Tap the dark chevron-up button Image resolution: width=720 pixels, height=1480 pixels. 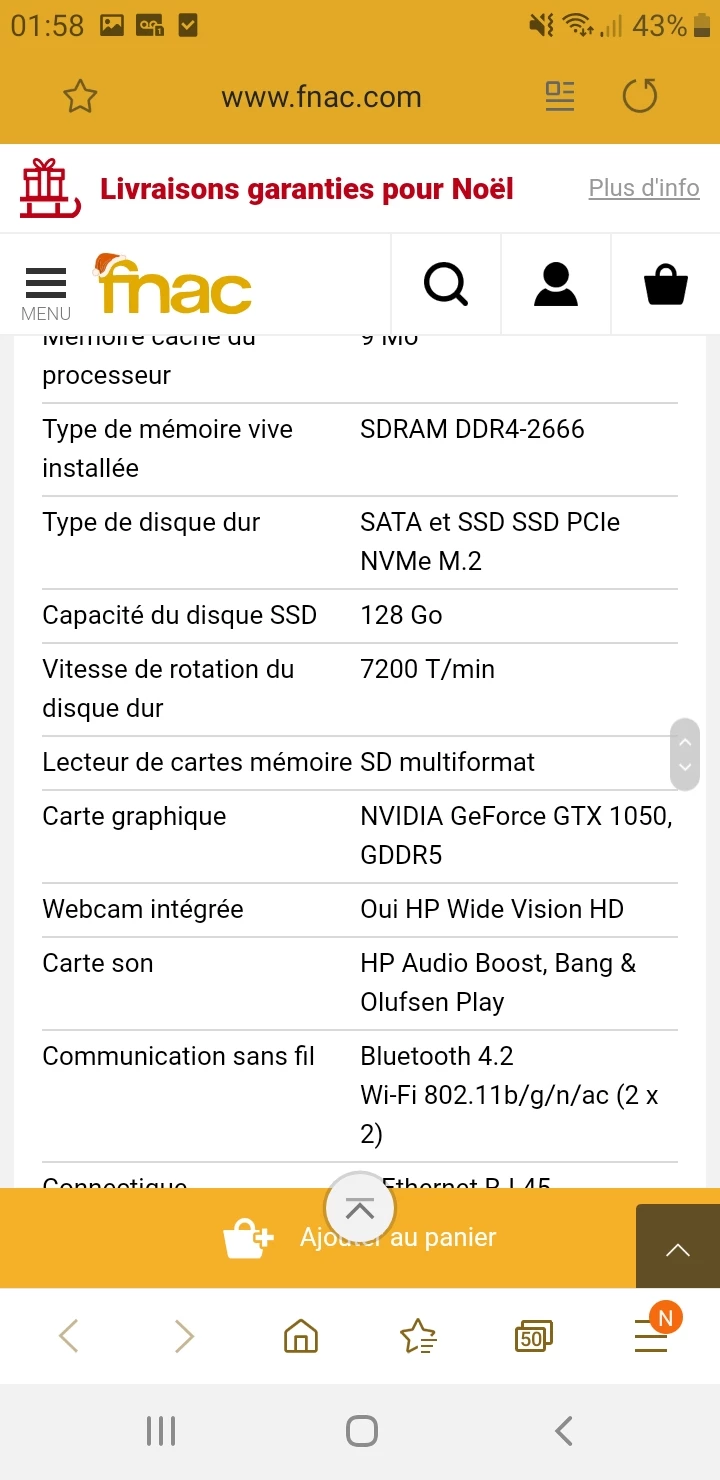[678, 1248]
